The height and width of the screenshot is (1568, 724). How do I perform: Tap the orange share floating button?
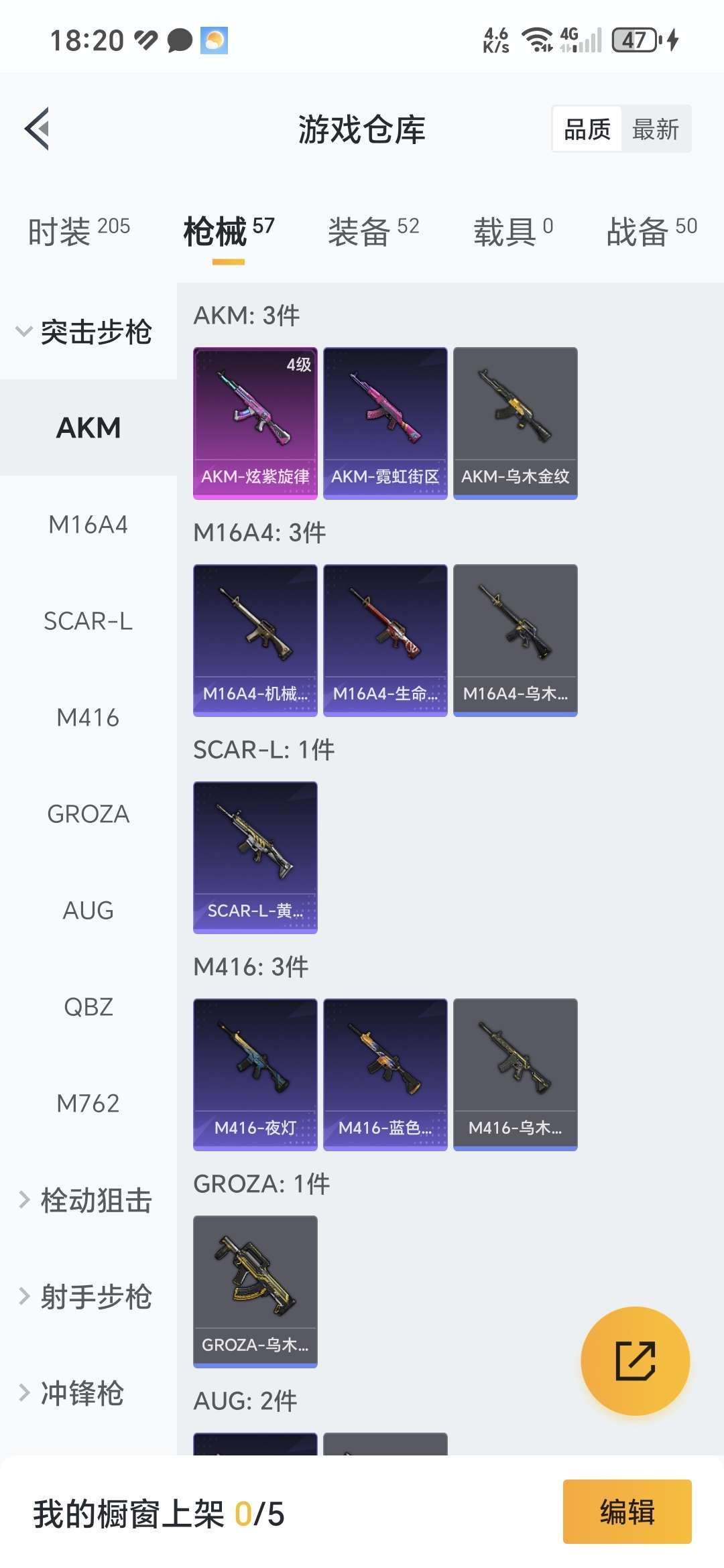click(x=635, y=1361)
